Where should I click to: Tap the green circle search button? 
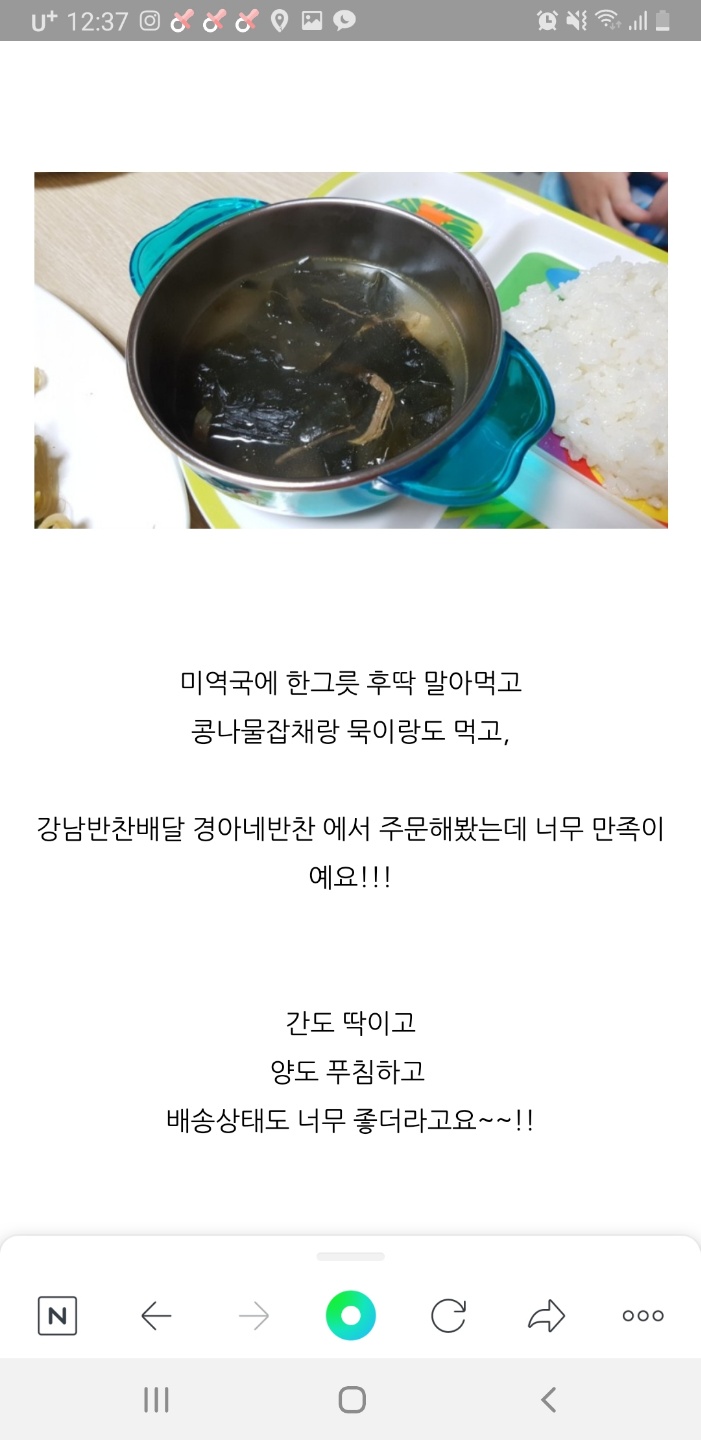[351, 1316]
